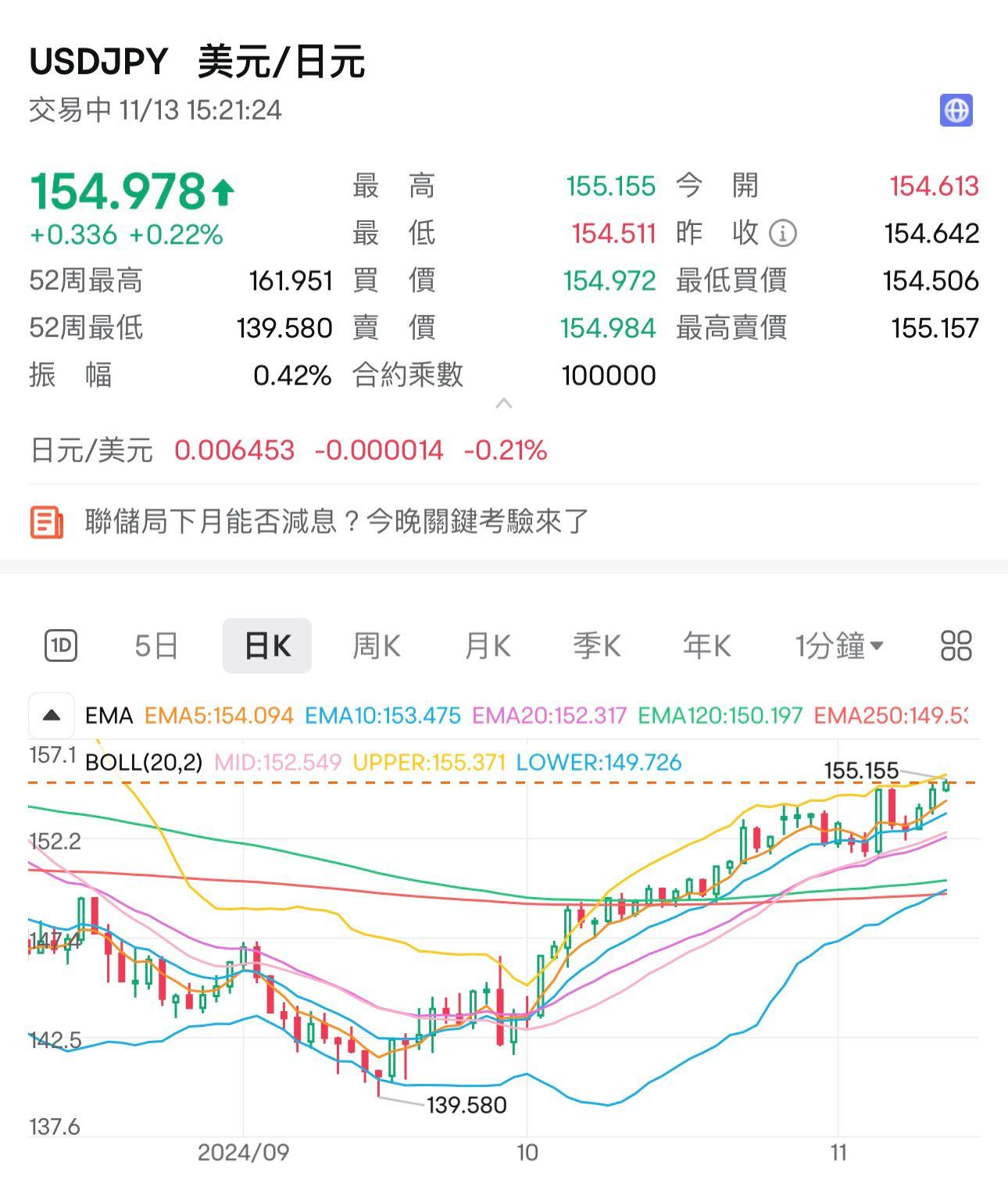Select the 5日 chart tab
Image resolution: width=1008 pixels, height=1180 pixels.
pos(156,646)
